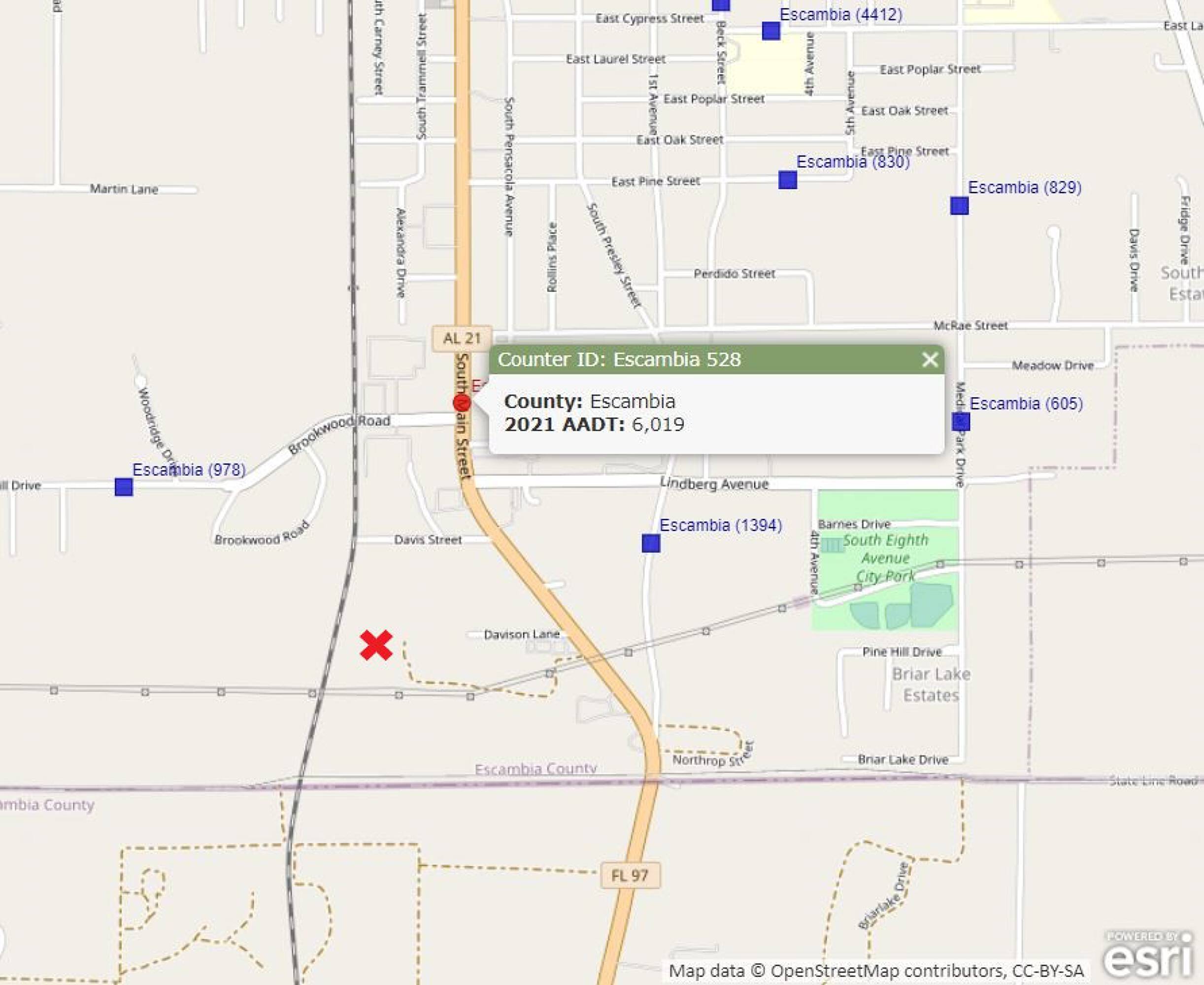Select the red Escambia 528 counter dot
Image resolution: width=1204 pixels, height=985 pixels.
click(461, 403)
